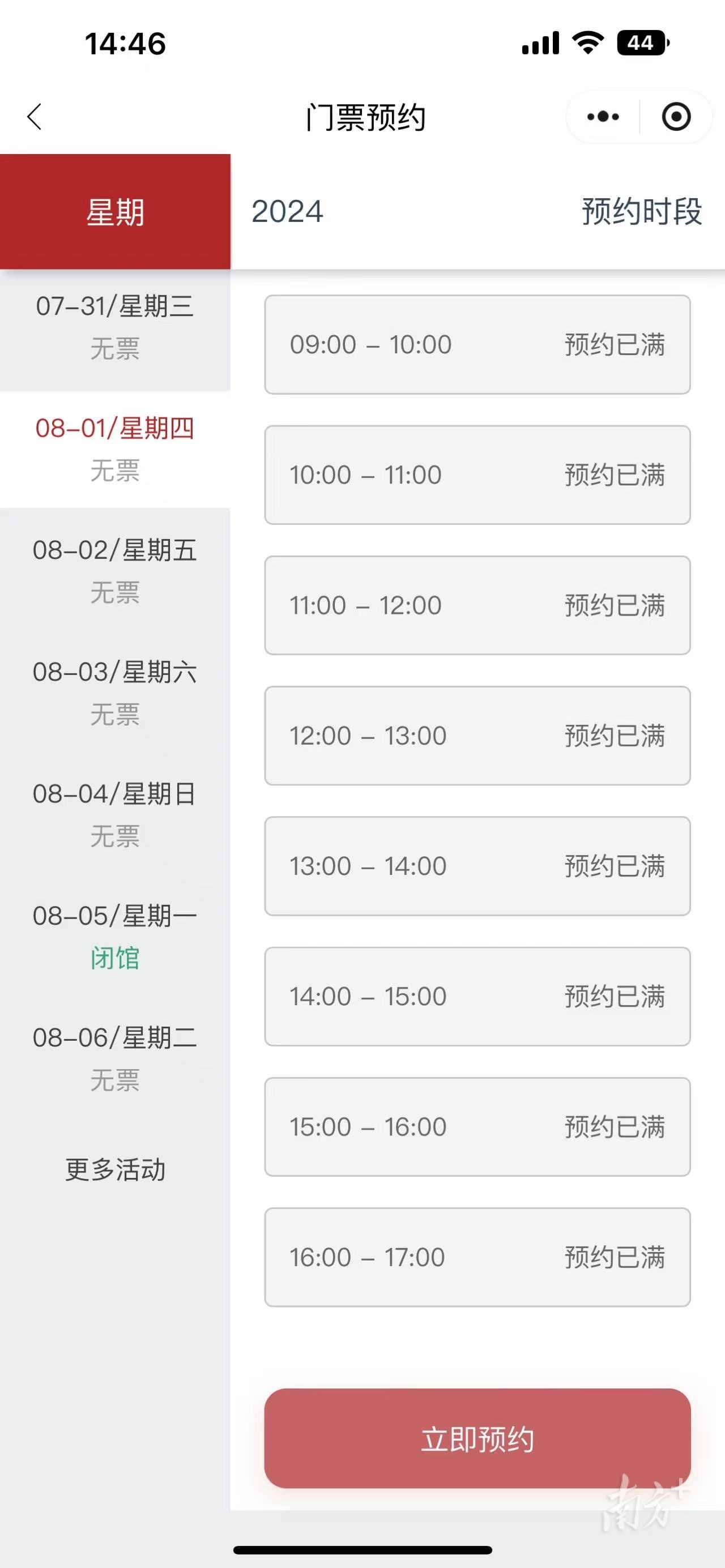Choose the 10:00 – 11:00 time slot
The width and height of the screenshot is (725, 1568).
(x=477, y=475)
